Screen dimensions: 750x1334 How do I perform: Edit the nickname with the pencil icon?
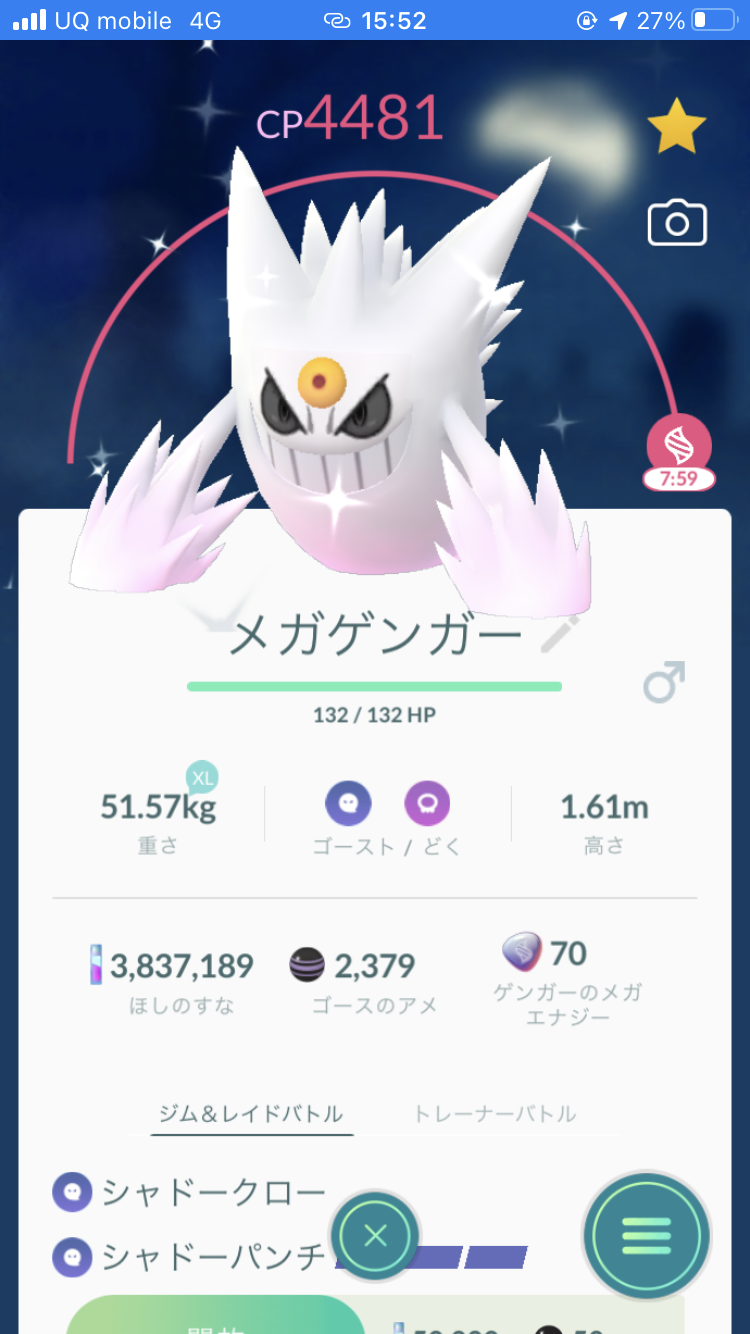coord(559,634)
